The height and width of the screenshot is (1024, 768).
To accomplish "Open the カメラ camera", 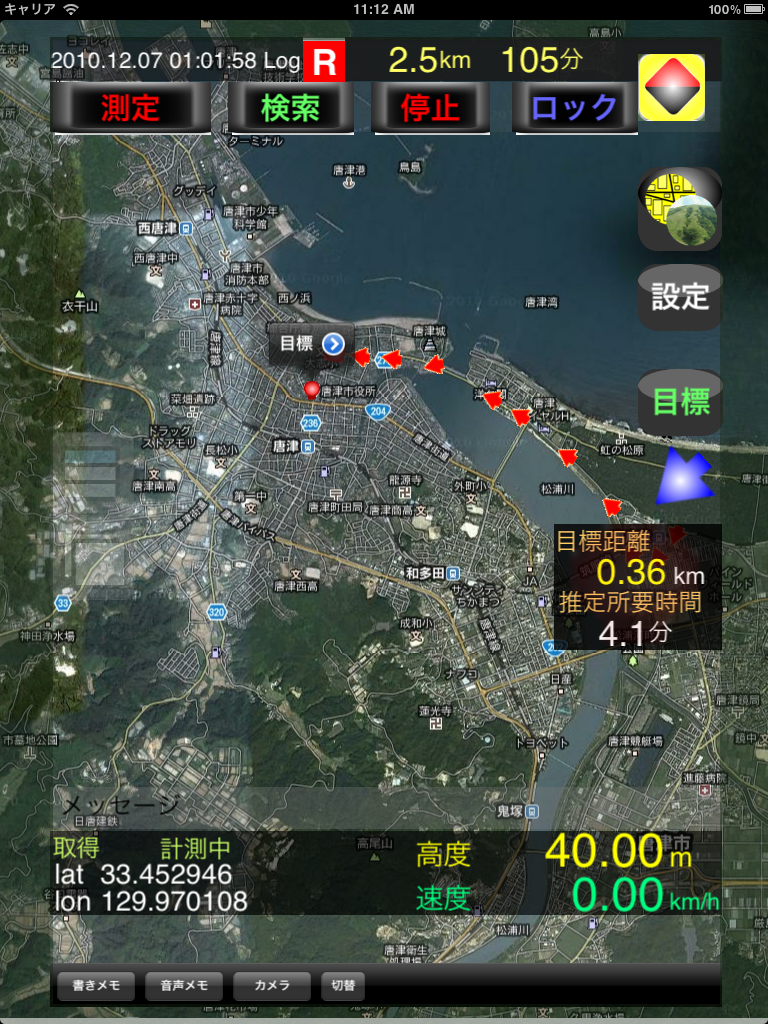I will click(x=272, y=986).
